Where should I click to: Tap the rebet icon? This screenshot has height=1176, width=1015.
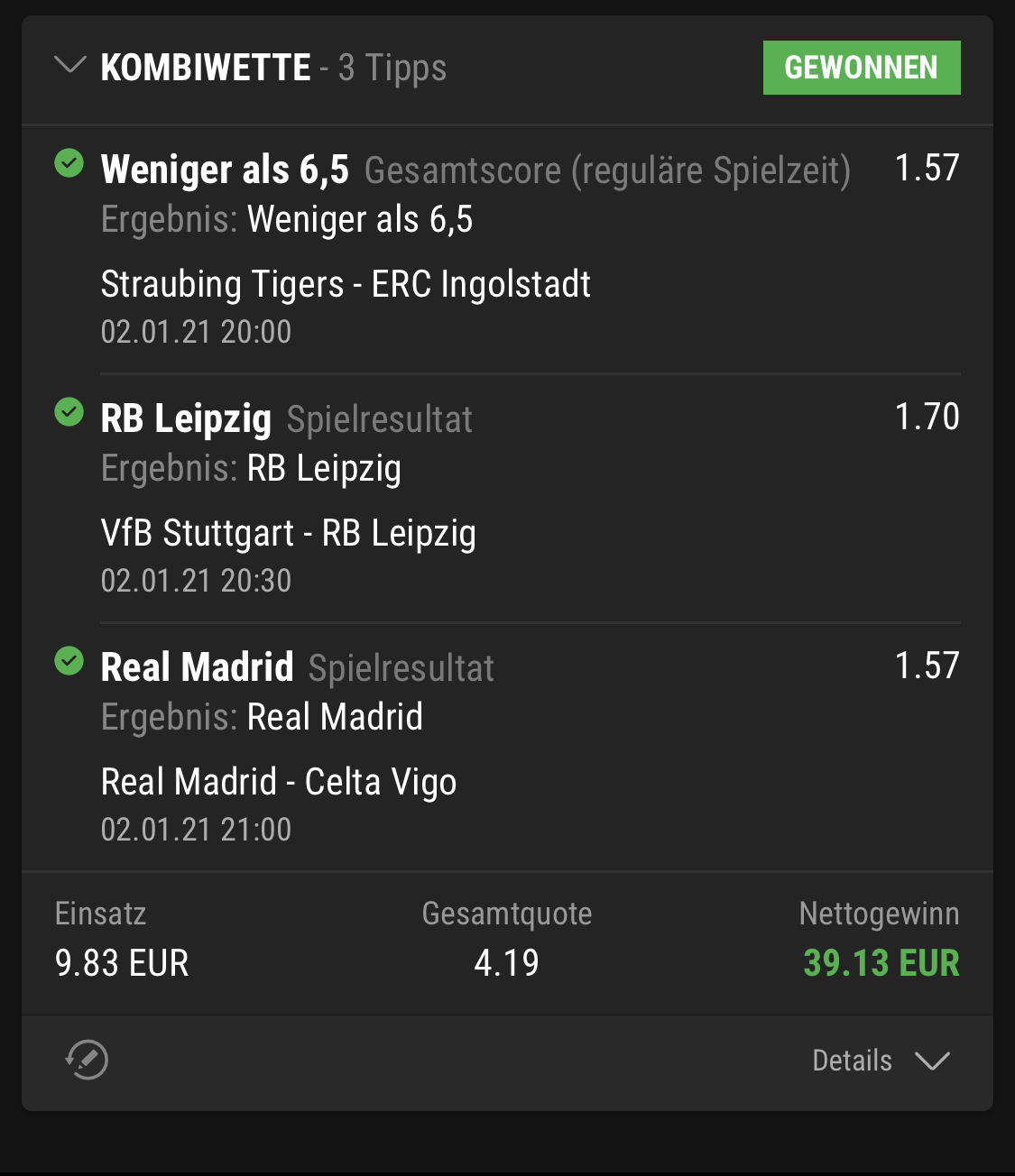[x=87, y=1060]
